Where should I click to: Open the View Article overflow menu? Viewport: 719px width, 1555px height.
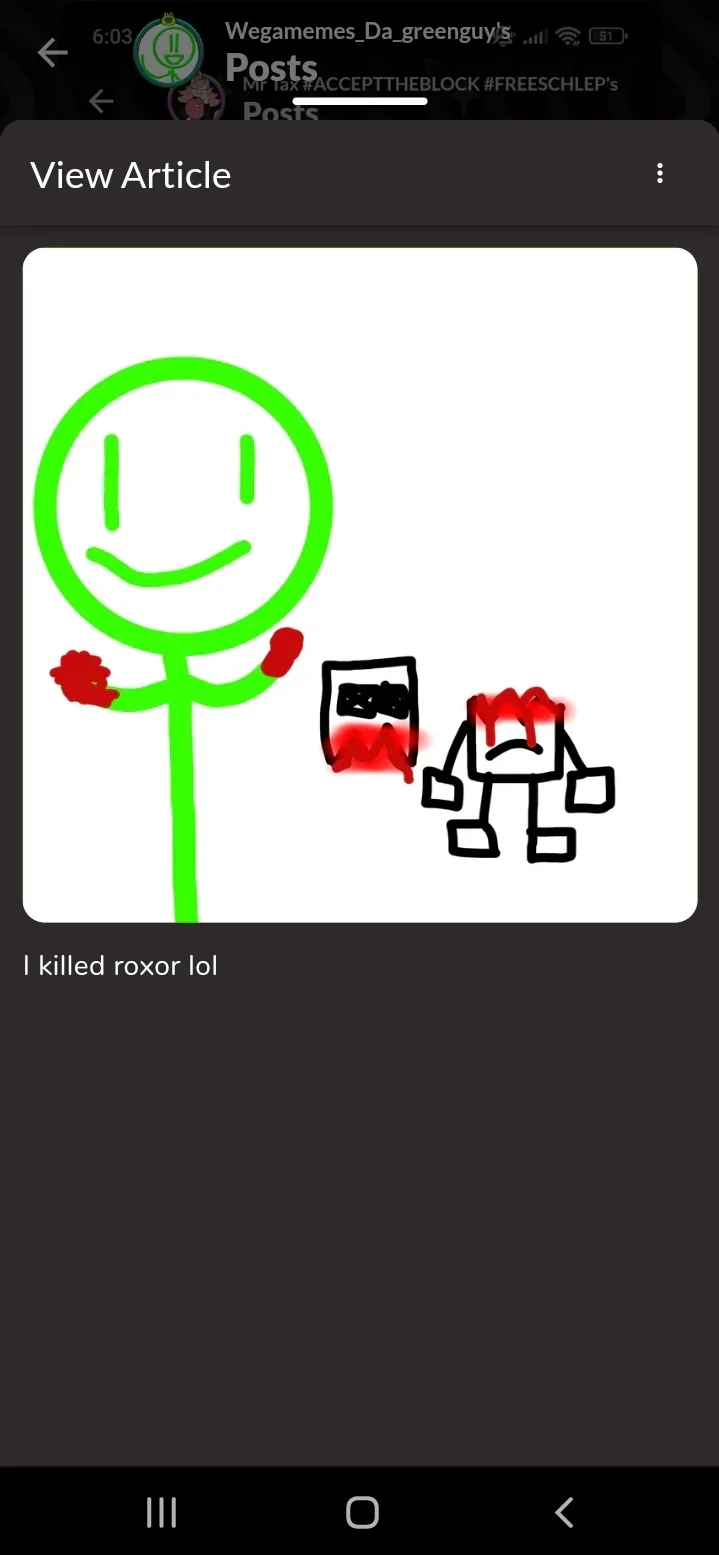click(659, 174)
